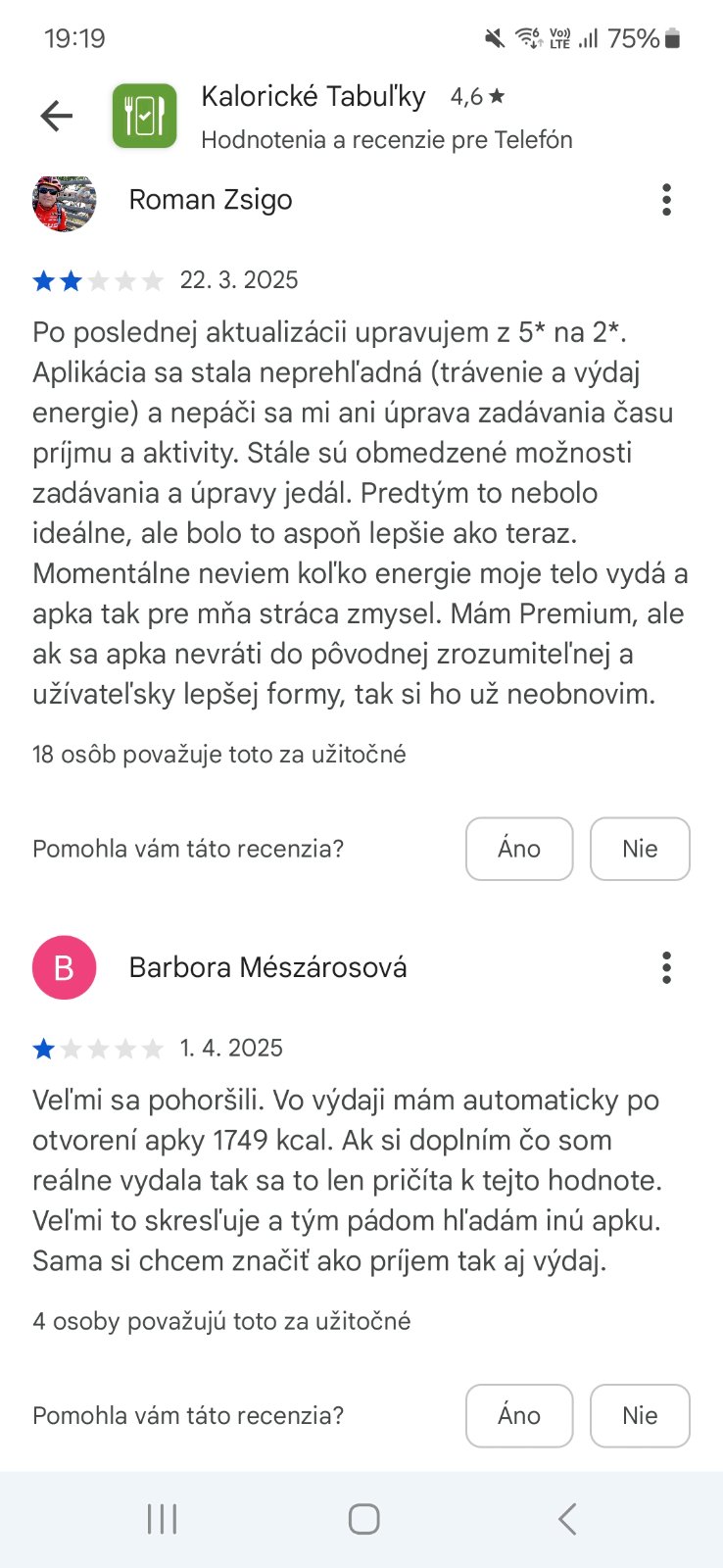Screen dimensions: 723x1568
Task: Go to the home screen
Action: pyautogui.click(x=363, y=1519)
